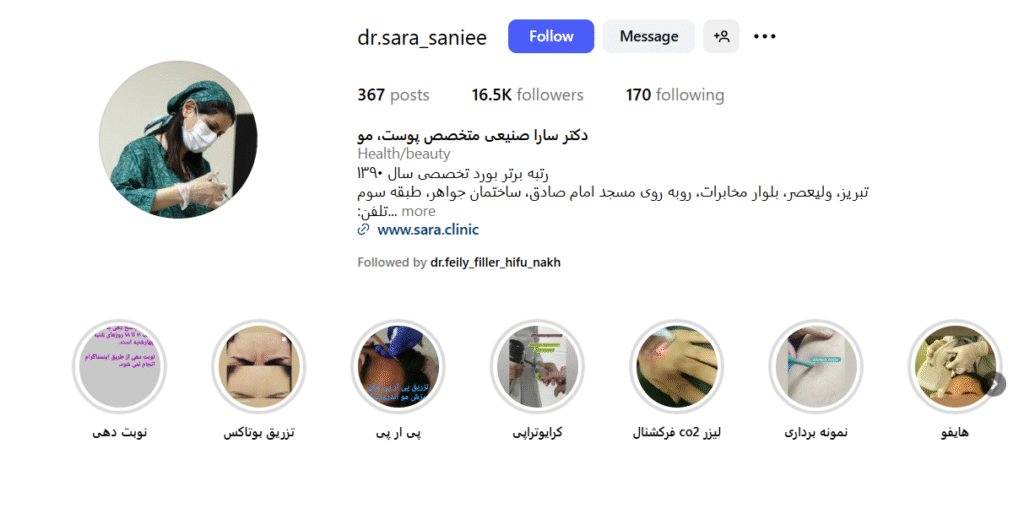The width and height of the screenshot is (1024, 508).
Task: View the profile picture
Action: 178,140
